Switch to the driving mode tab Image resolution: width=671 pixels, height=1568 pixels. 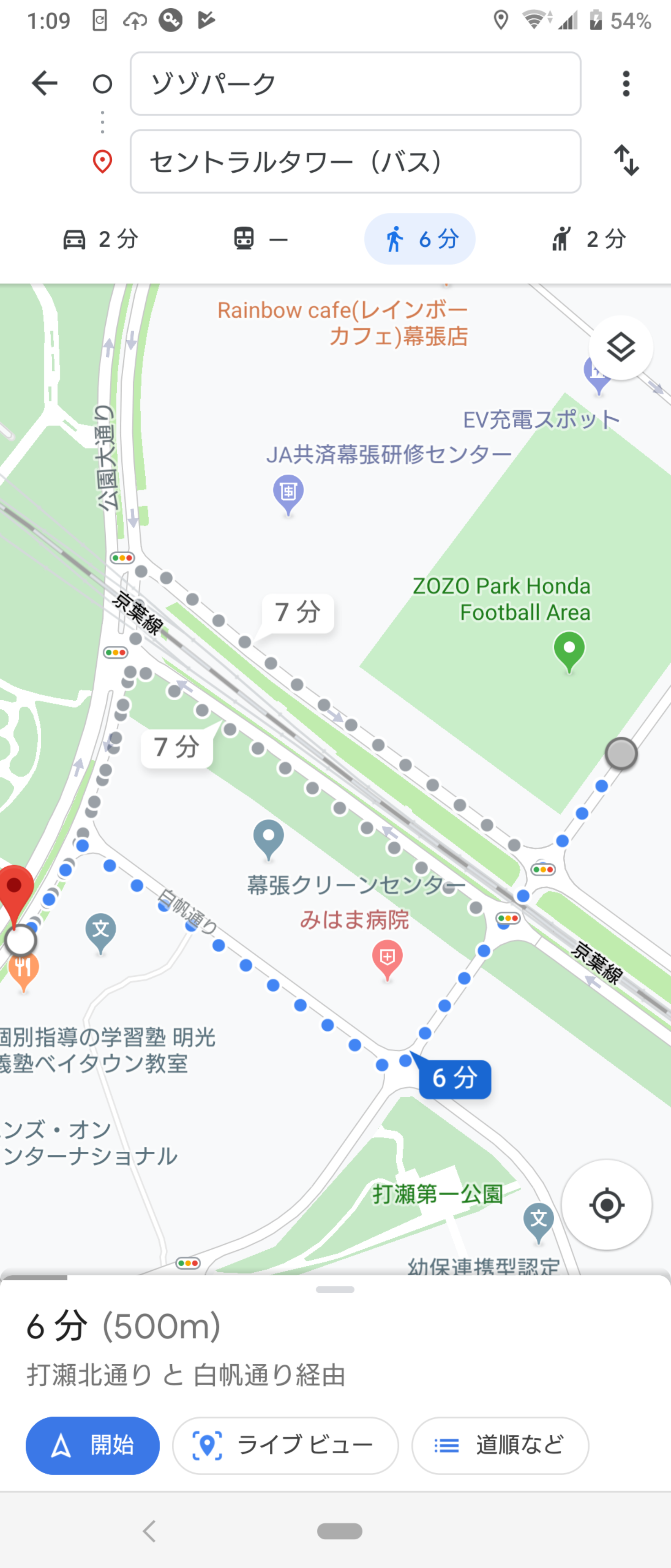[101, 239]
